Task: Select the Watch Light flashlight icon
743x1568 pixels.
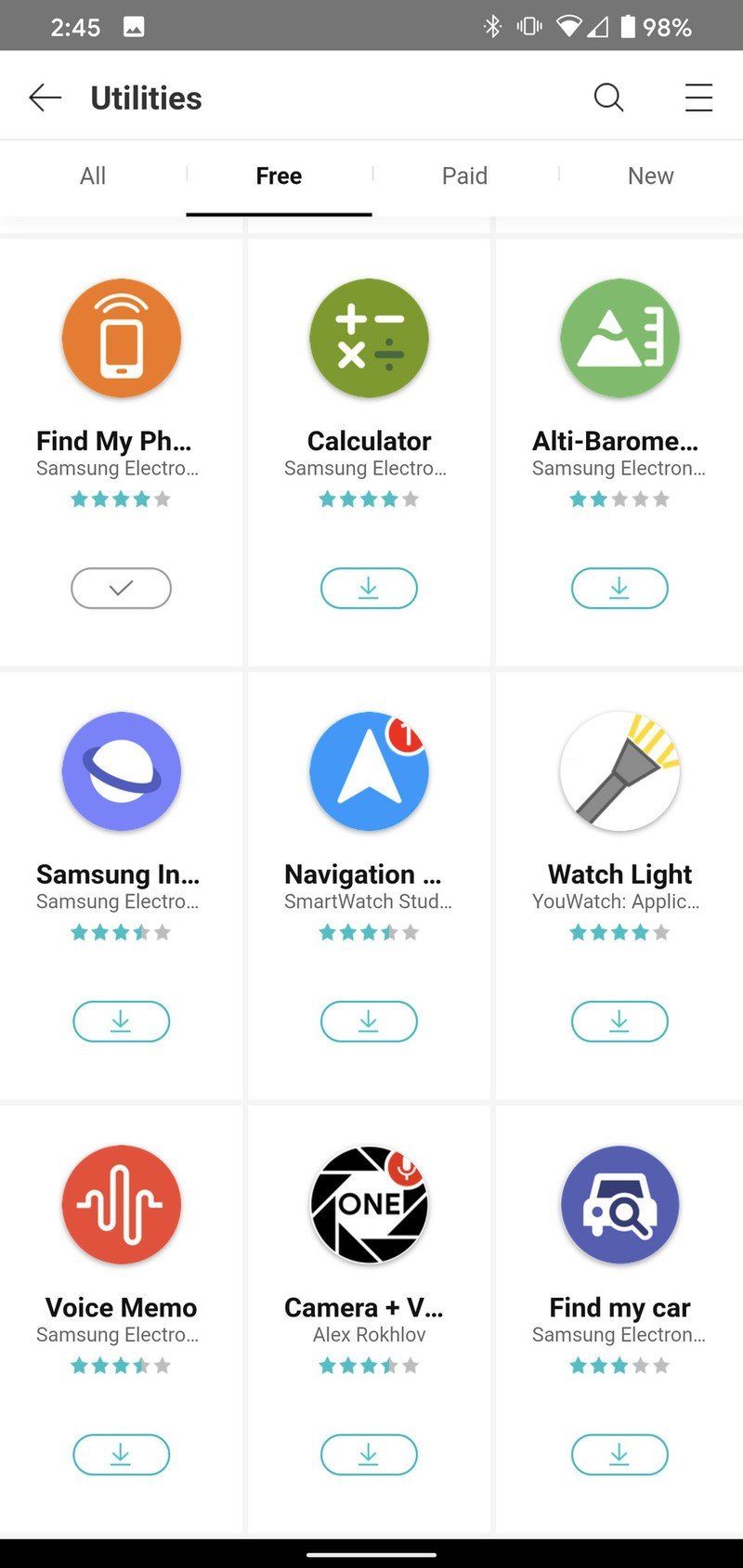Action: 619,771
